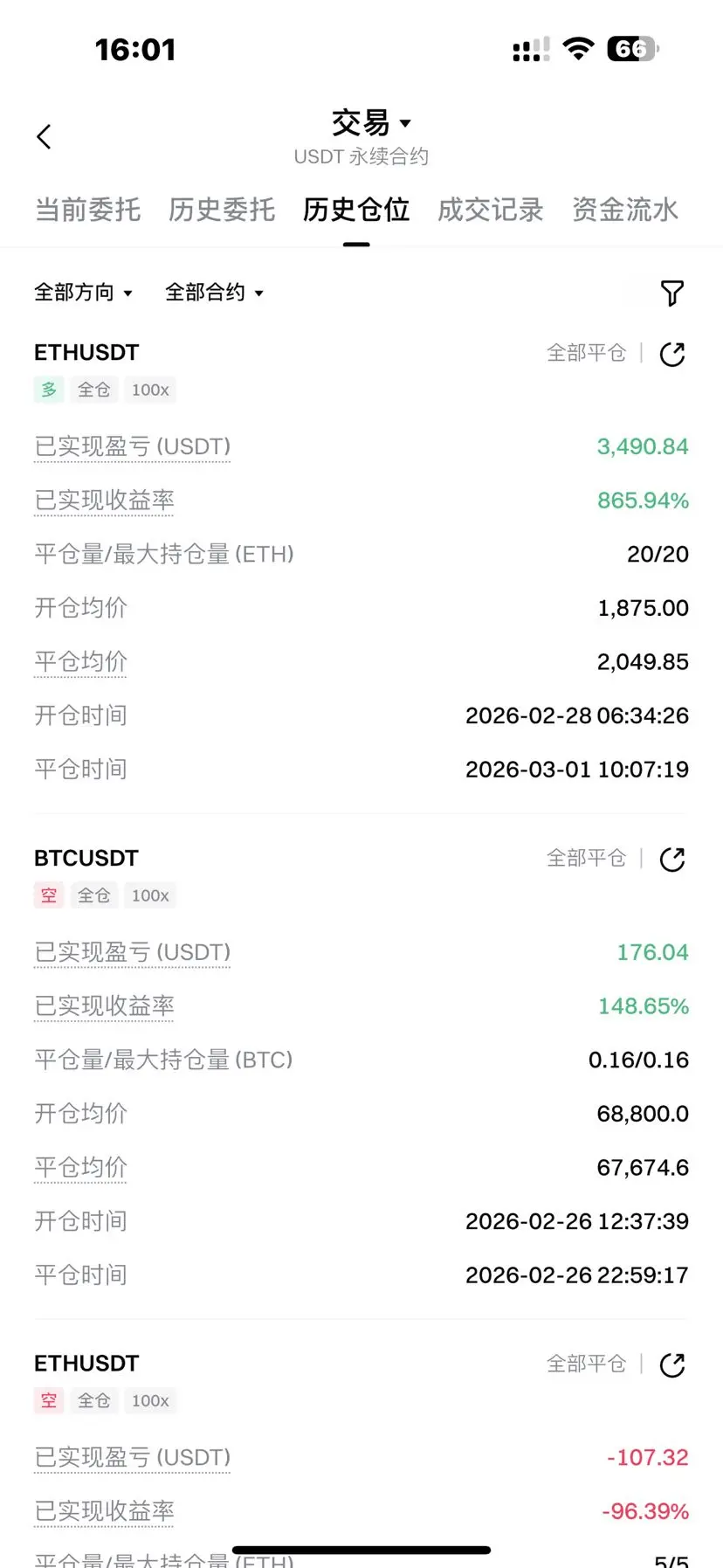Go back using the top-left arrow
The image size is (723, 1568).
point(45,136)
